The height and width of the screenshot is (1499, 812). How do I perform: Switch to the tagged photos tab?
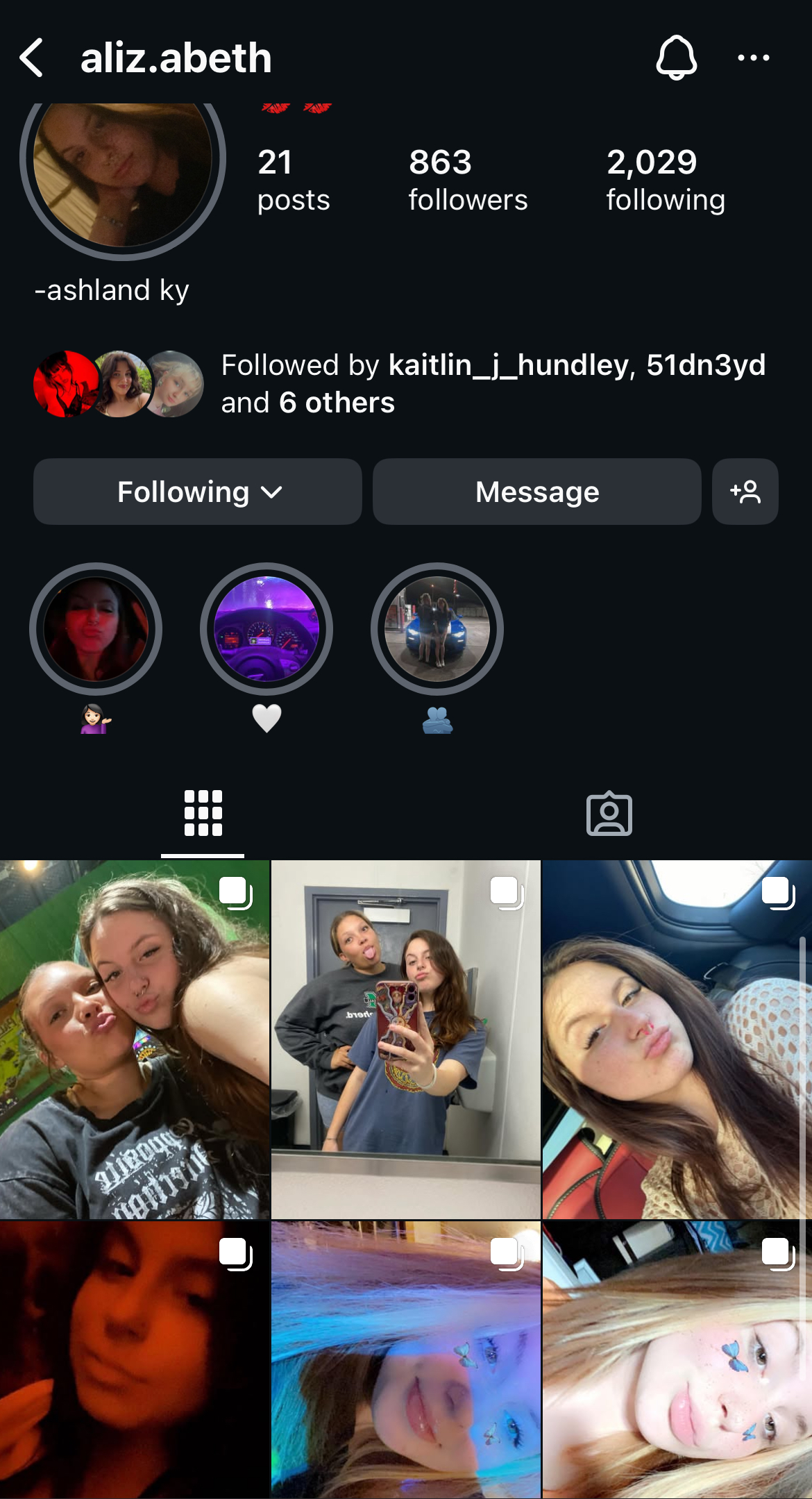609,813
